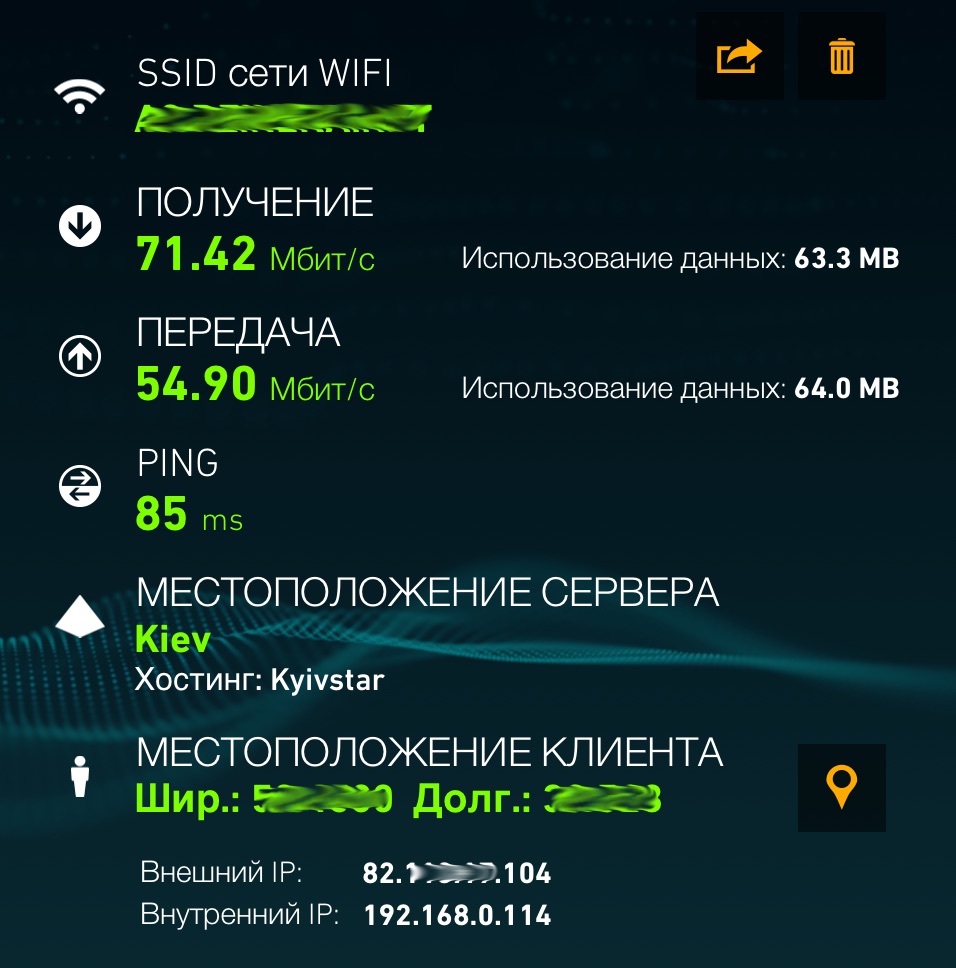Click the SSID сети WIFI label
This screenshot has width=956, height=968.
[265, 73]
